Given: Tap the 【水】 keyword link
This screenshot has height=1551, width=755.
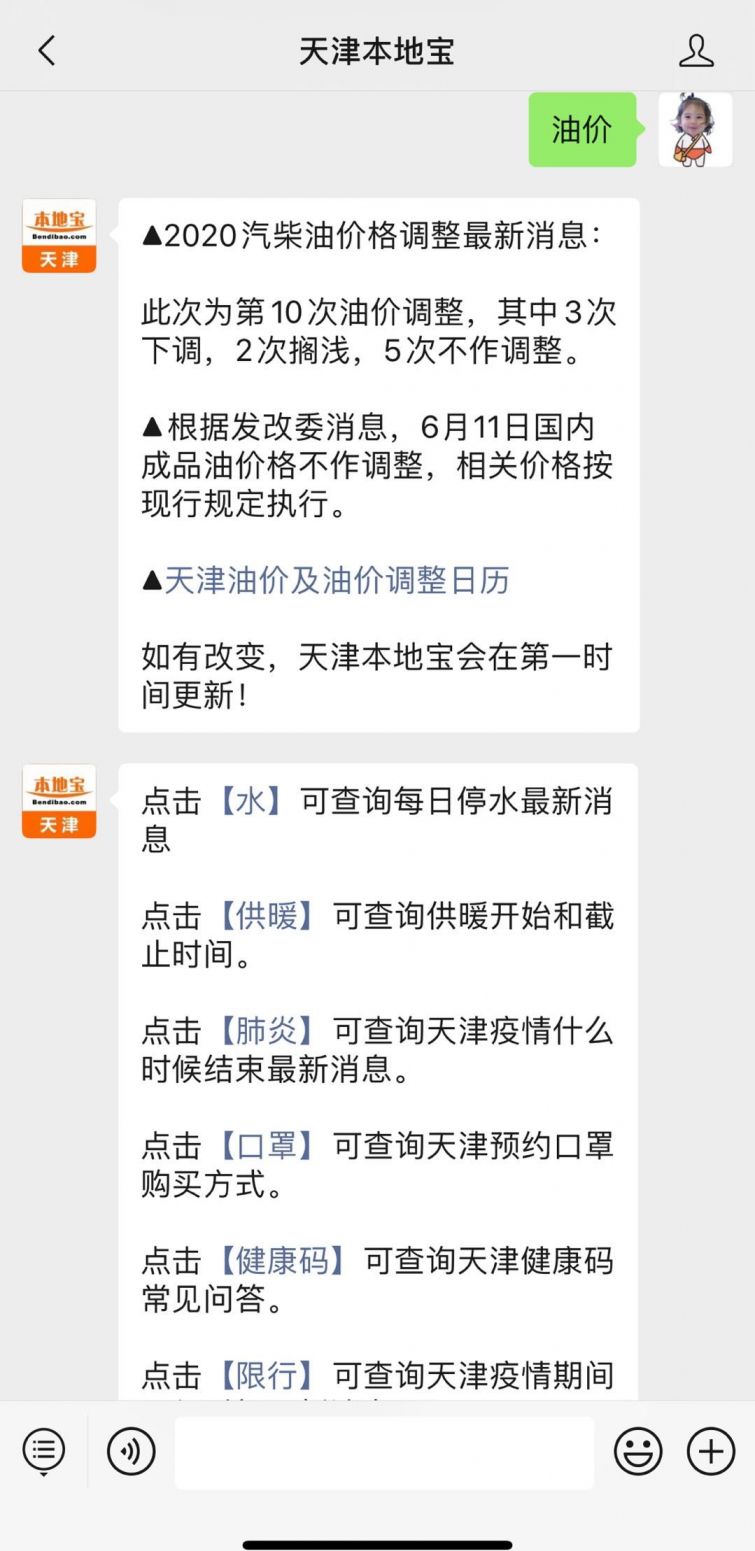Looking at the screenshot, I should tap(252, 802).
